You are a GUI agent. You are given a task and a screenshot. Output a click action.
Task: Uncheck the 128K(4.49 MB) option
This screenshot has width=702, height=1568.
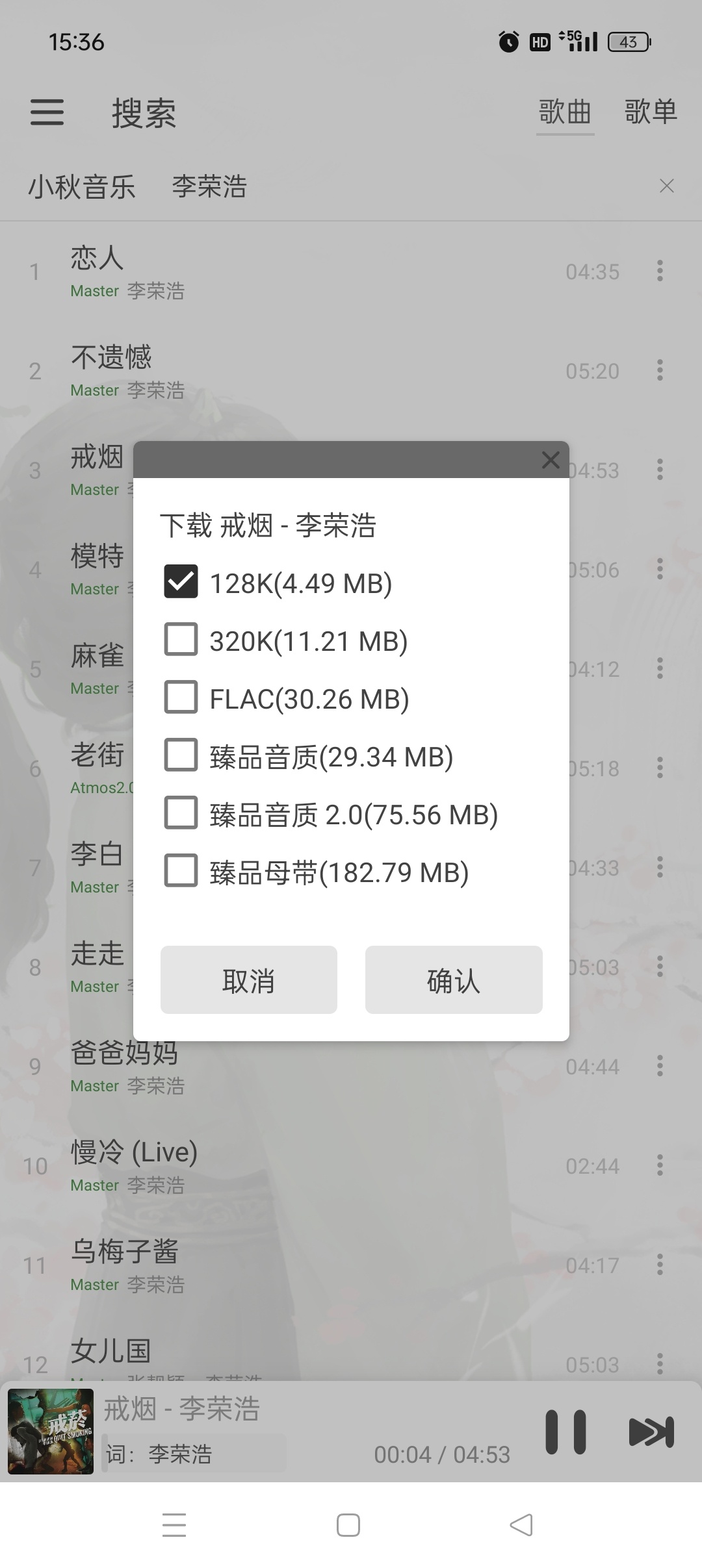point(181,581)
